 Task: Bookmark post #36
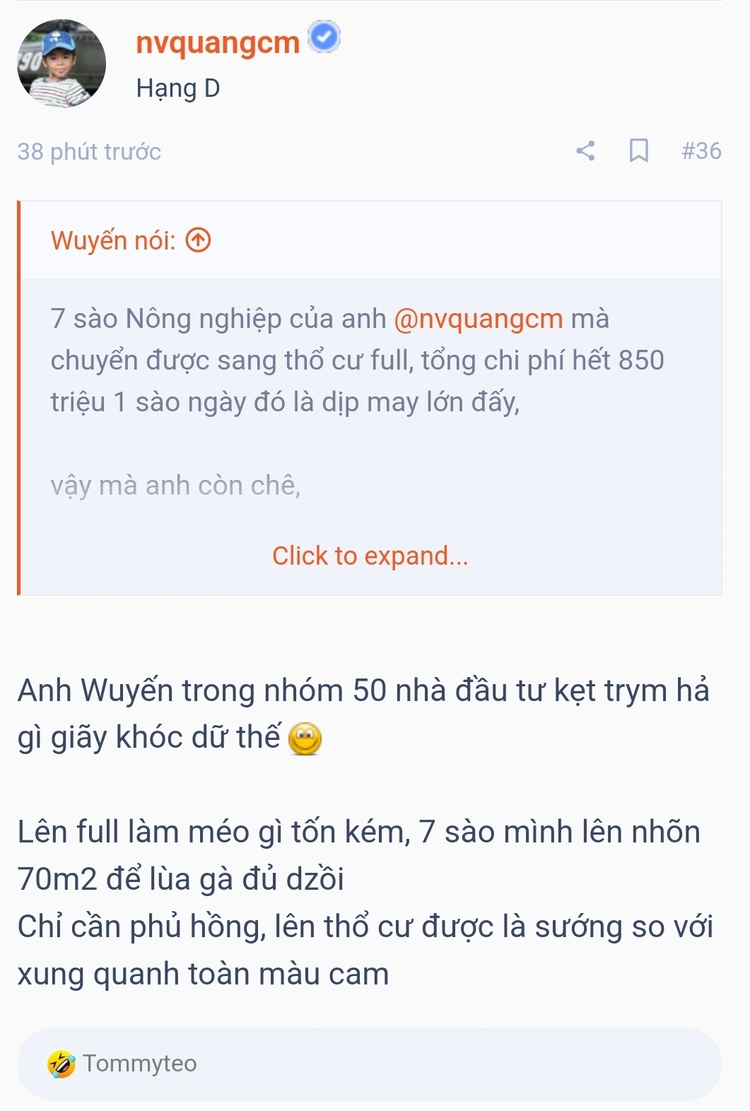point(638,151)
